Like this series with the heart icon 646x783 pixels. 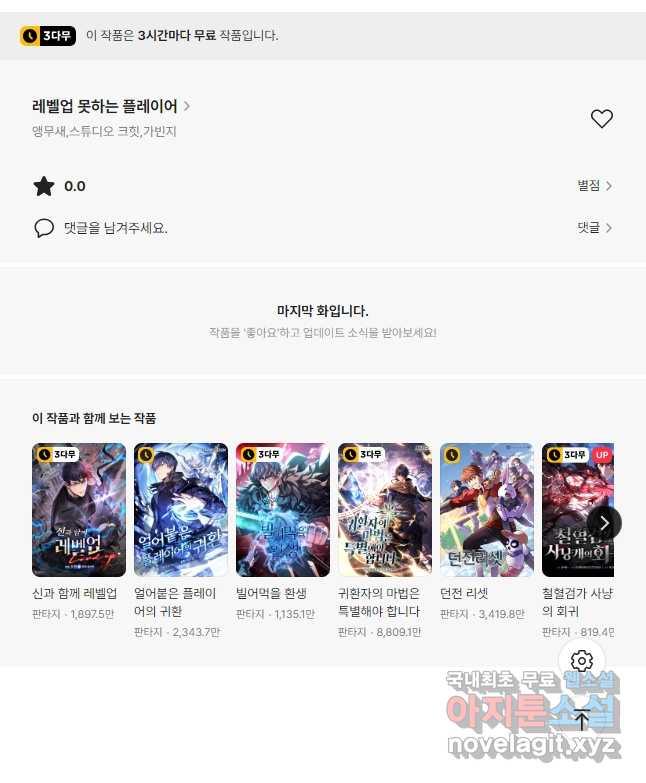601,119
